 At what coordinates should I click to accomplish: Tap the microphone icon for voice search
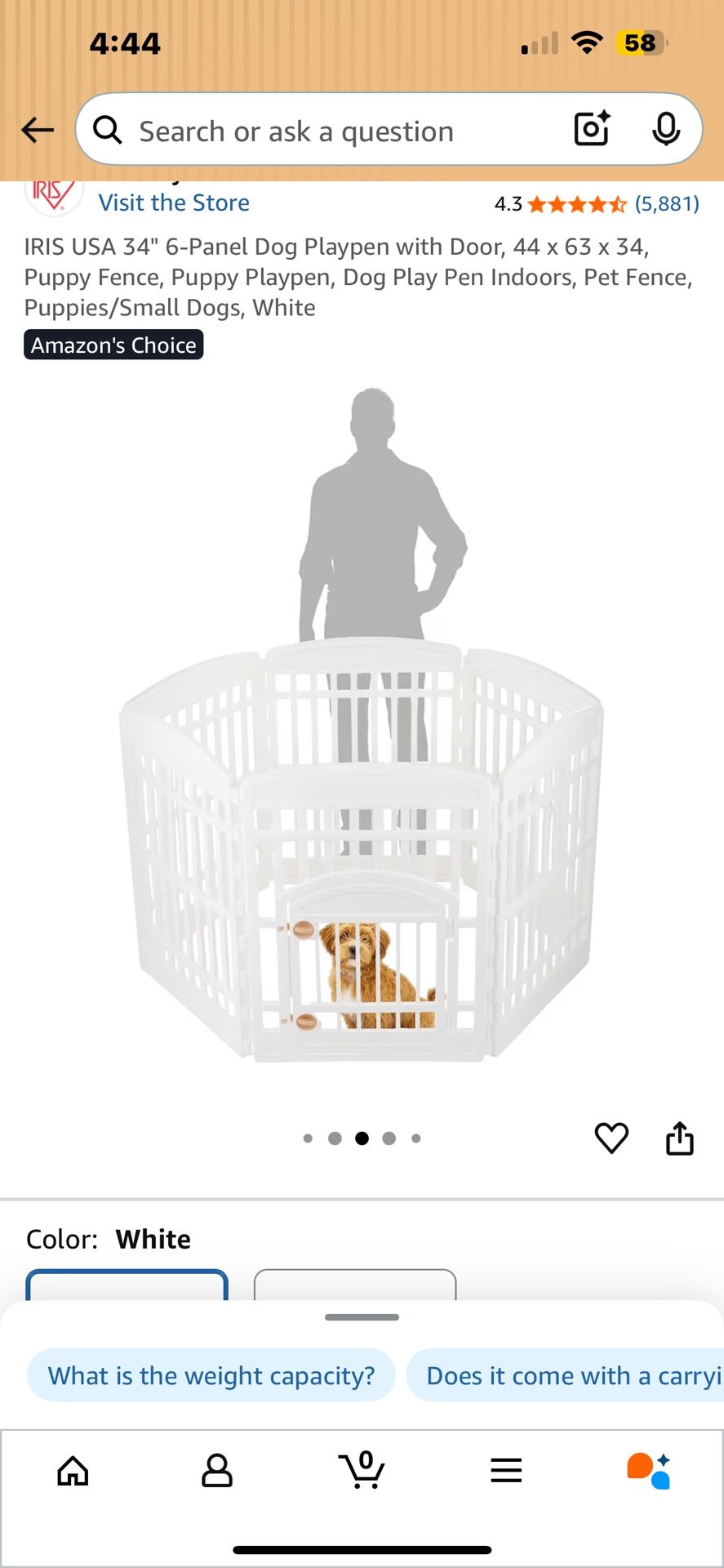[668, 129]
